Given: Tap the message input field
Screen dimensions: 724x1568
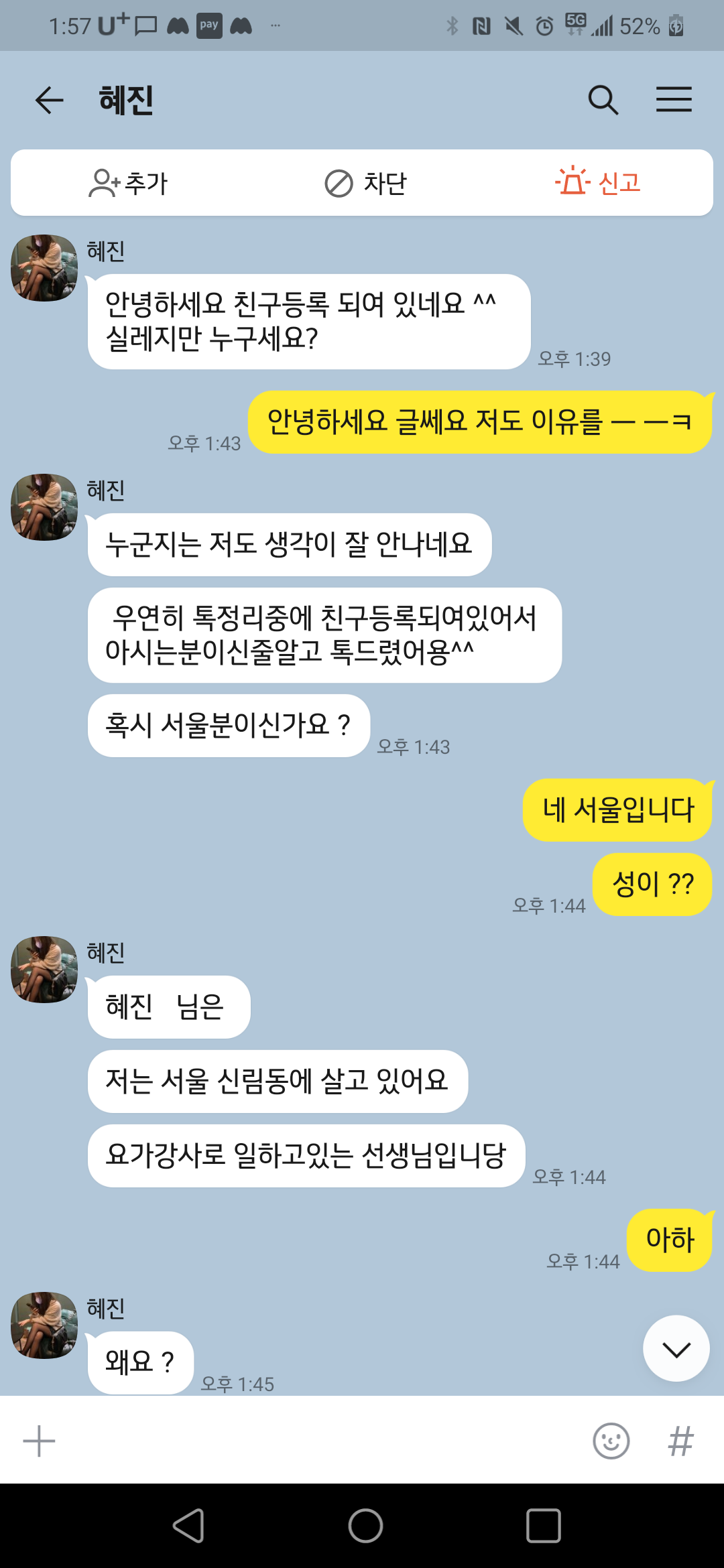Looking at the screenshot, I should (x=322, y=1441).
